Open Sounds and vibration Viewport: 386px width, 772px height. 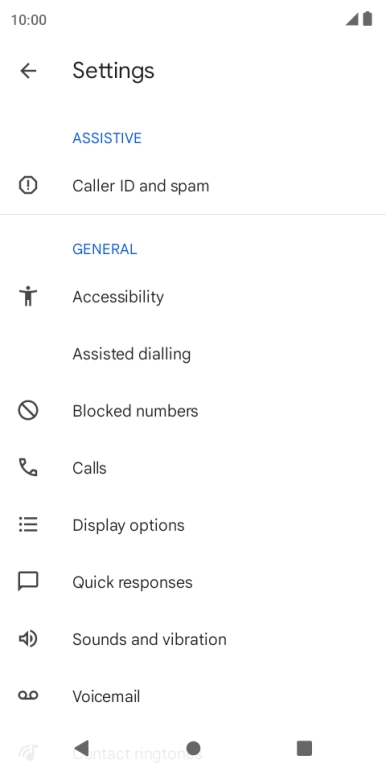(x=193, y=640)
